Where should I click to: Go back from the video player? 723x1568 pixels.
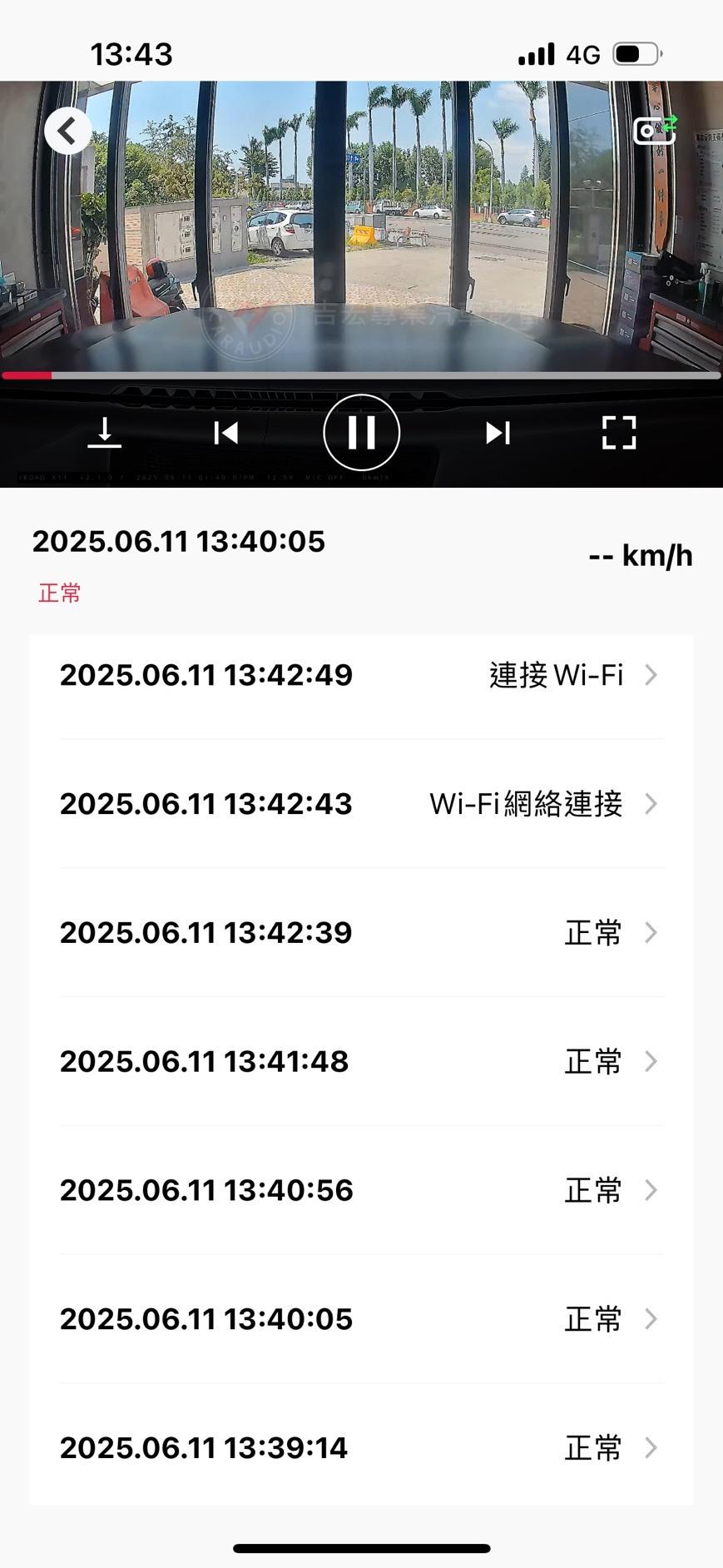coord(67,131)
